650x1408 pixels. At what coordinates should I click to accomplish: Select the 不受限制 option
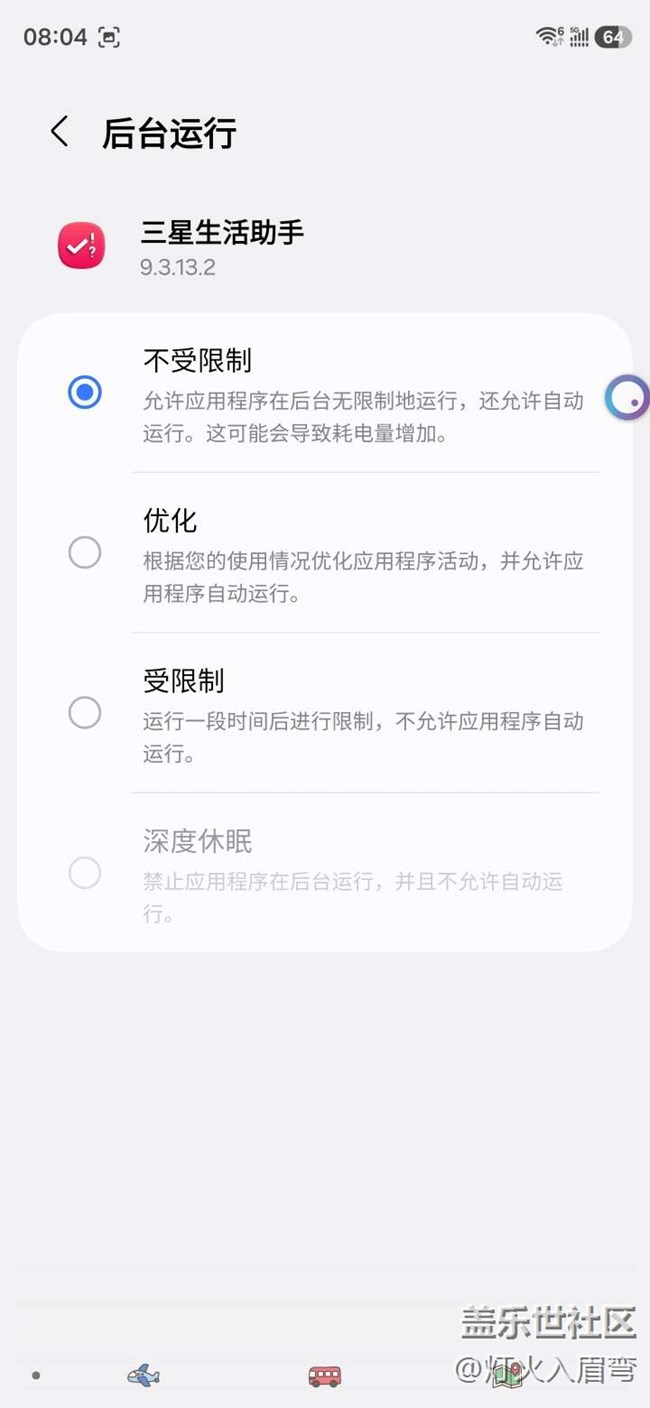coord(85,392)
